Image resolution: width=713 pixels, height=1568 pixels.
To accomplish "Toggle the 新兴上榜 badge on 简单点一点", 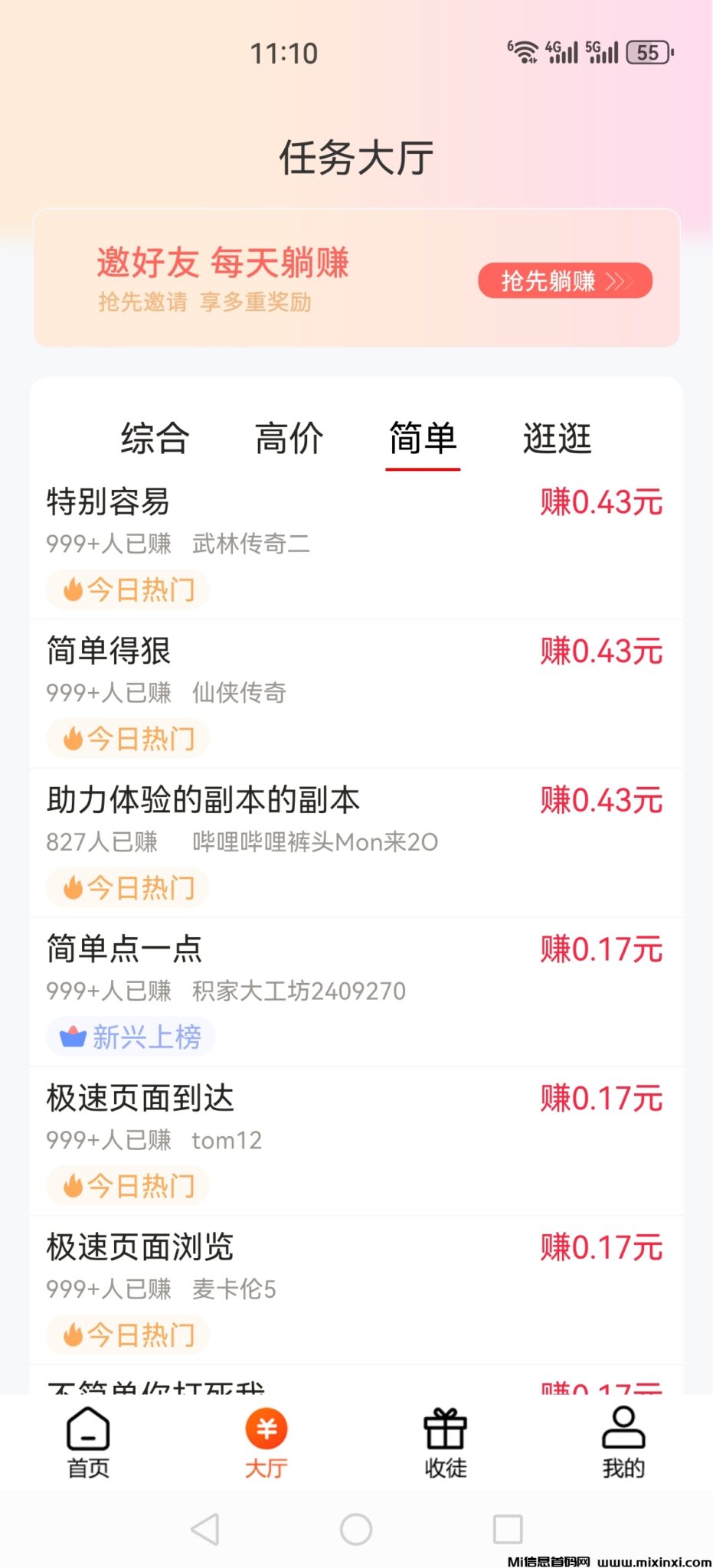I will [130, 1037].
